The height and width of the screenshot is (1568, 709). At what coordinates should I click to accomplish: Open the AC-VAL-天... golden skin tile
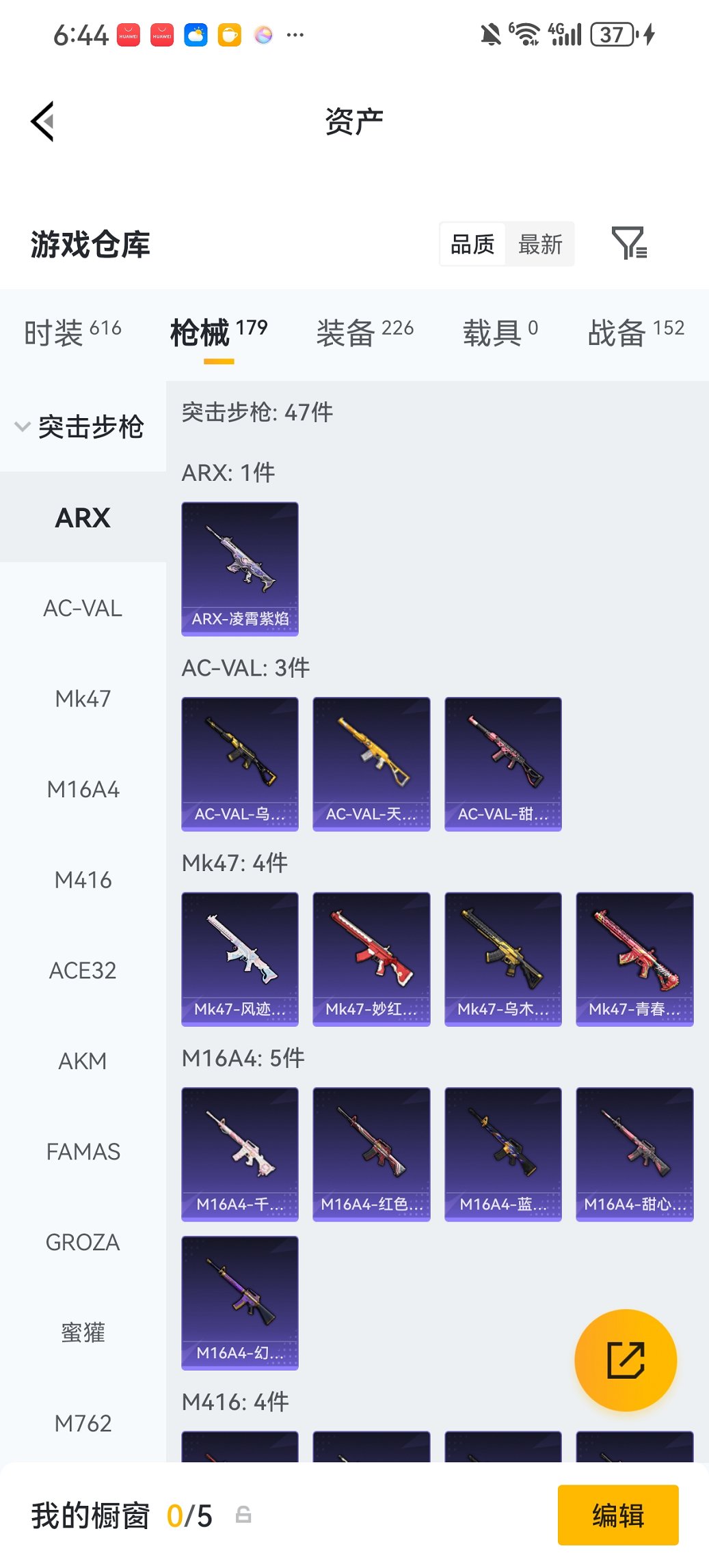(x=371, y=763)
